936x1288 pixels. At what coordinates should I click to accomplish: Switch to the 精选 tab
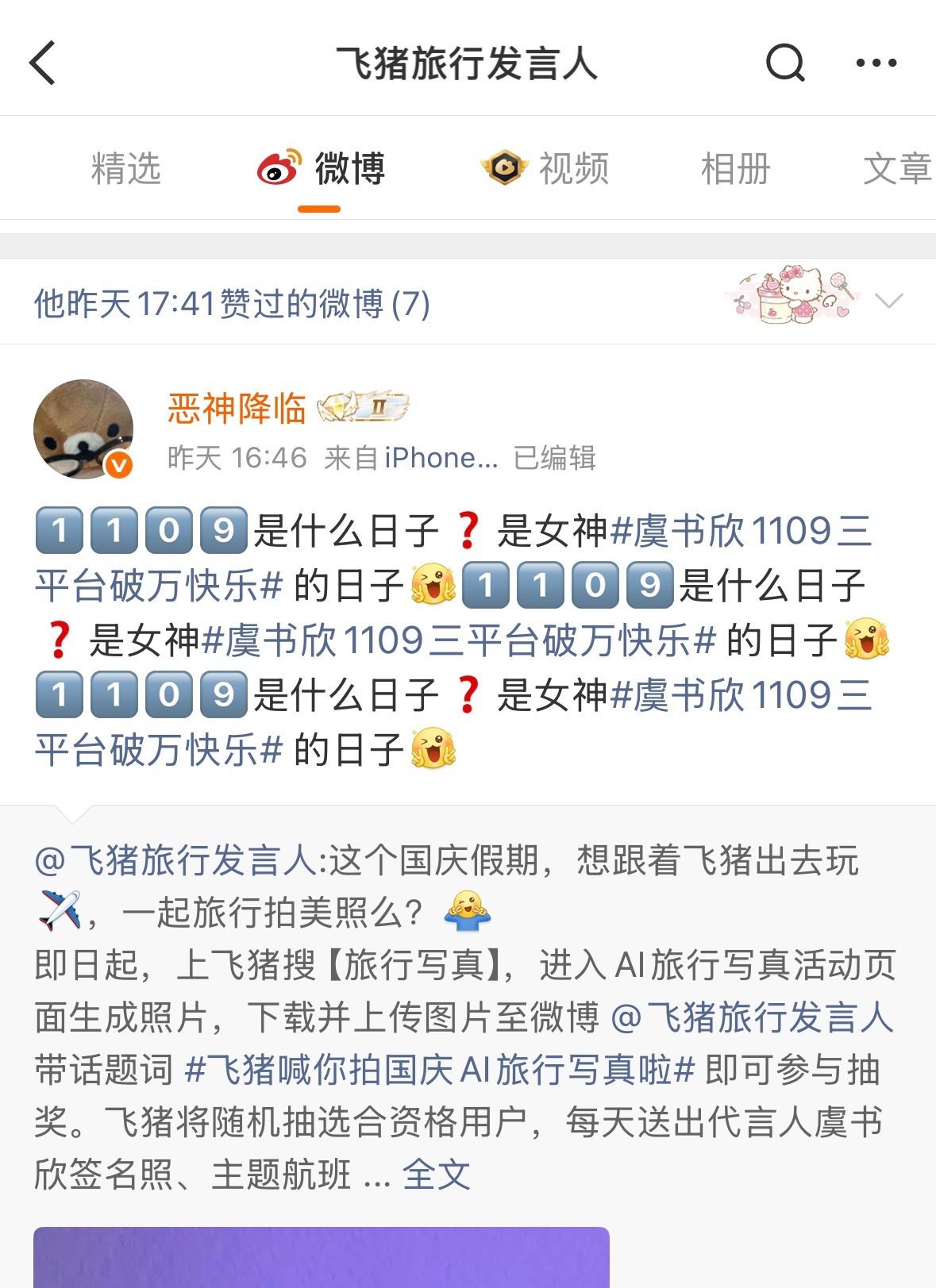125,168
